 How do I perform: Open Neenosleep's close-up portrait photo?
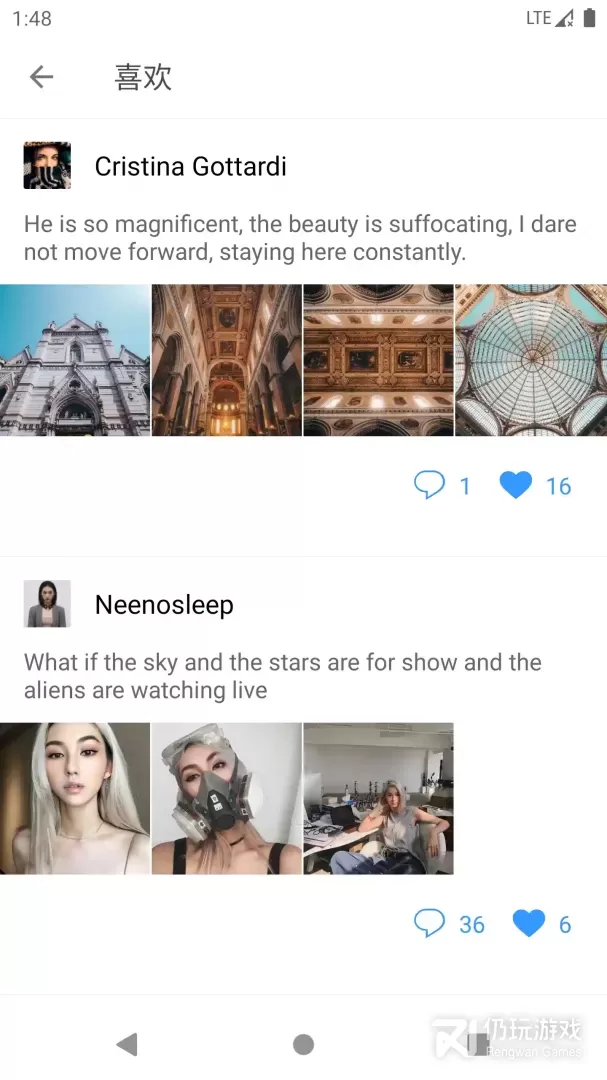pos(75,799)
